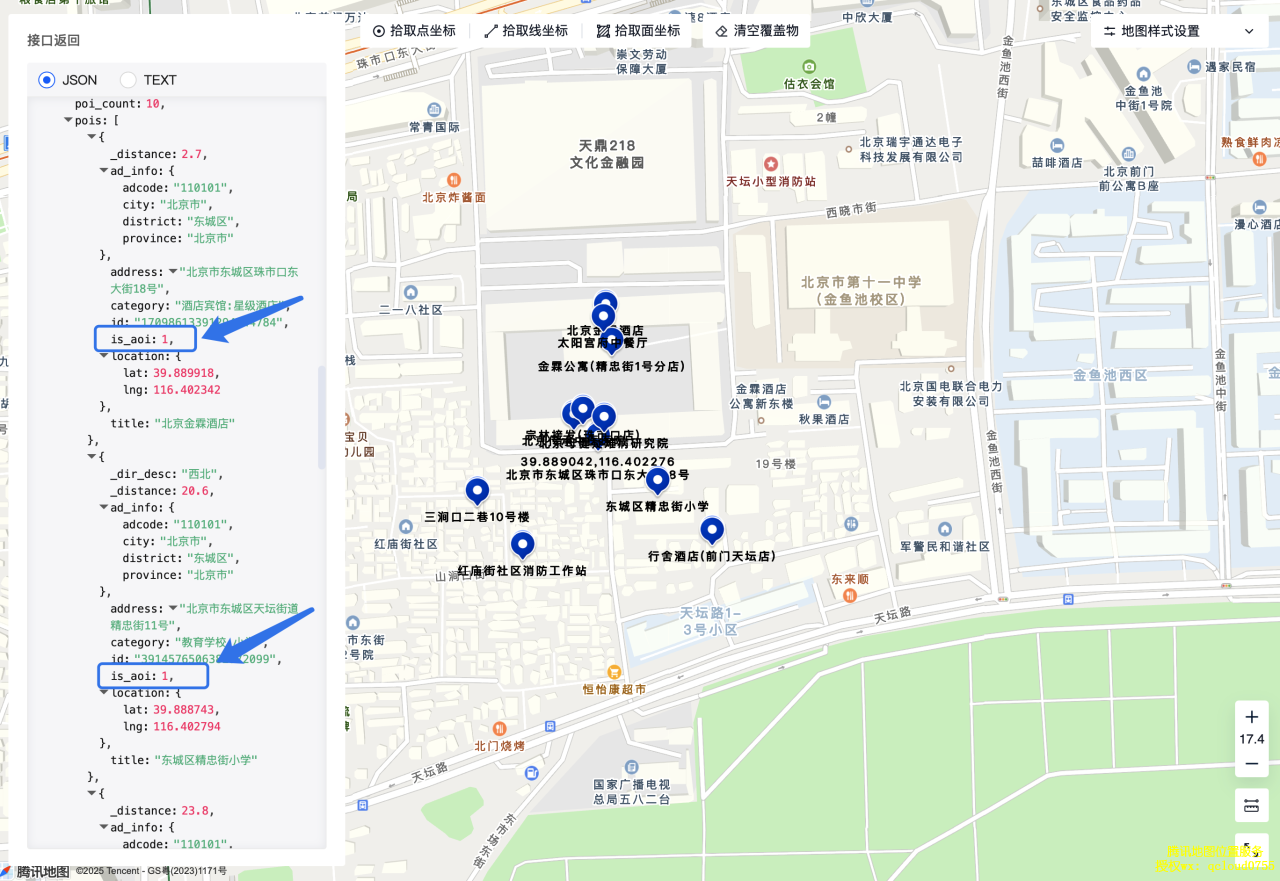Viewport: 1280px width, 881px height.
Task: Select the 红庙街社区消防工作站 marker
Action: pos(522,544)
